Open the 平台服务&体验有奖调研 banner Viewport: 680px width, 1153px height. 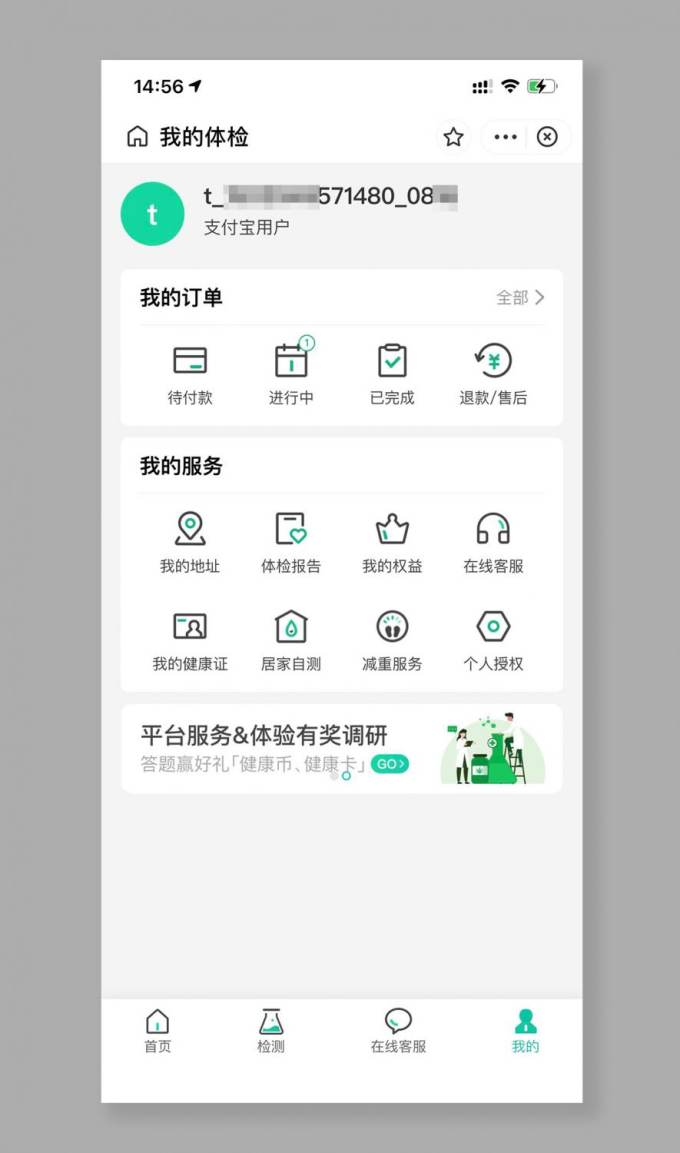point(341,749)
